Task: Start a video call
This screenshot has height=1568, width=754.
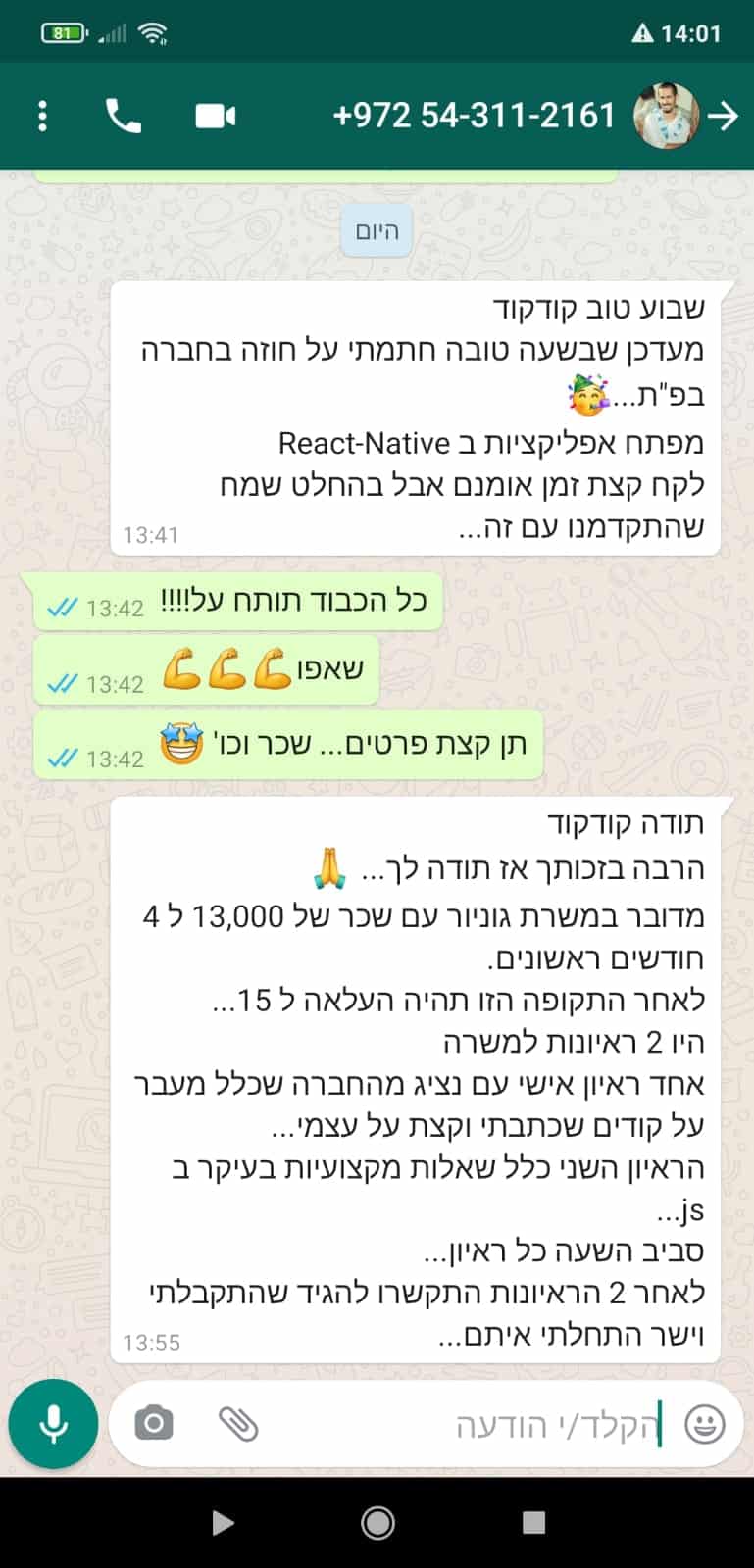Action: 216,117
